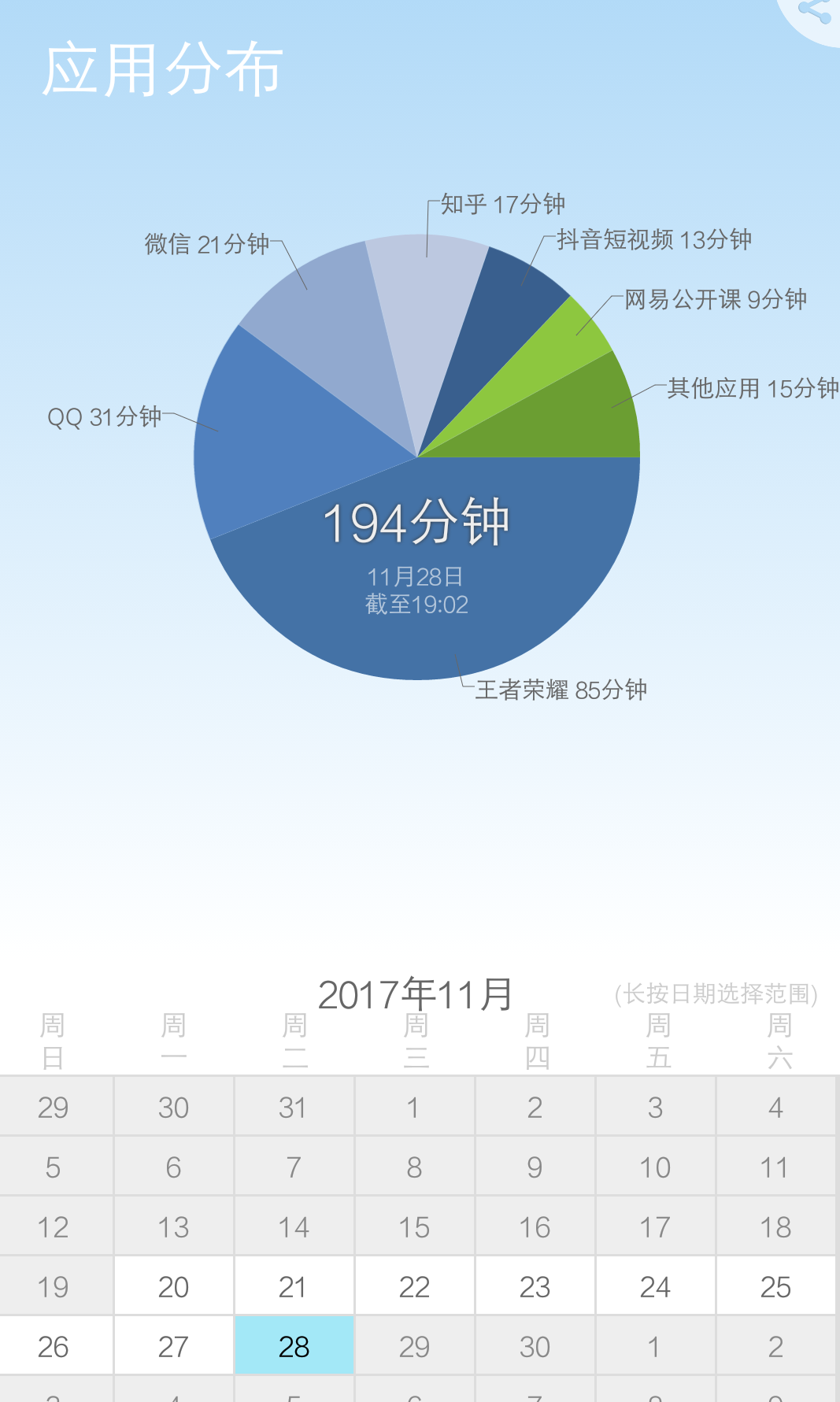840x1402 pixels.
Task: Deselect the highlighted date 28
Action: [294, 1345]
